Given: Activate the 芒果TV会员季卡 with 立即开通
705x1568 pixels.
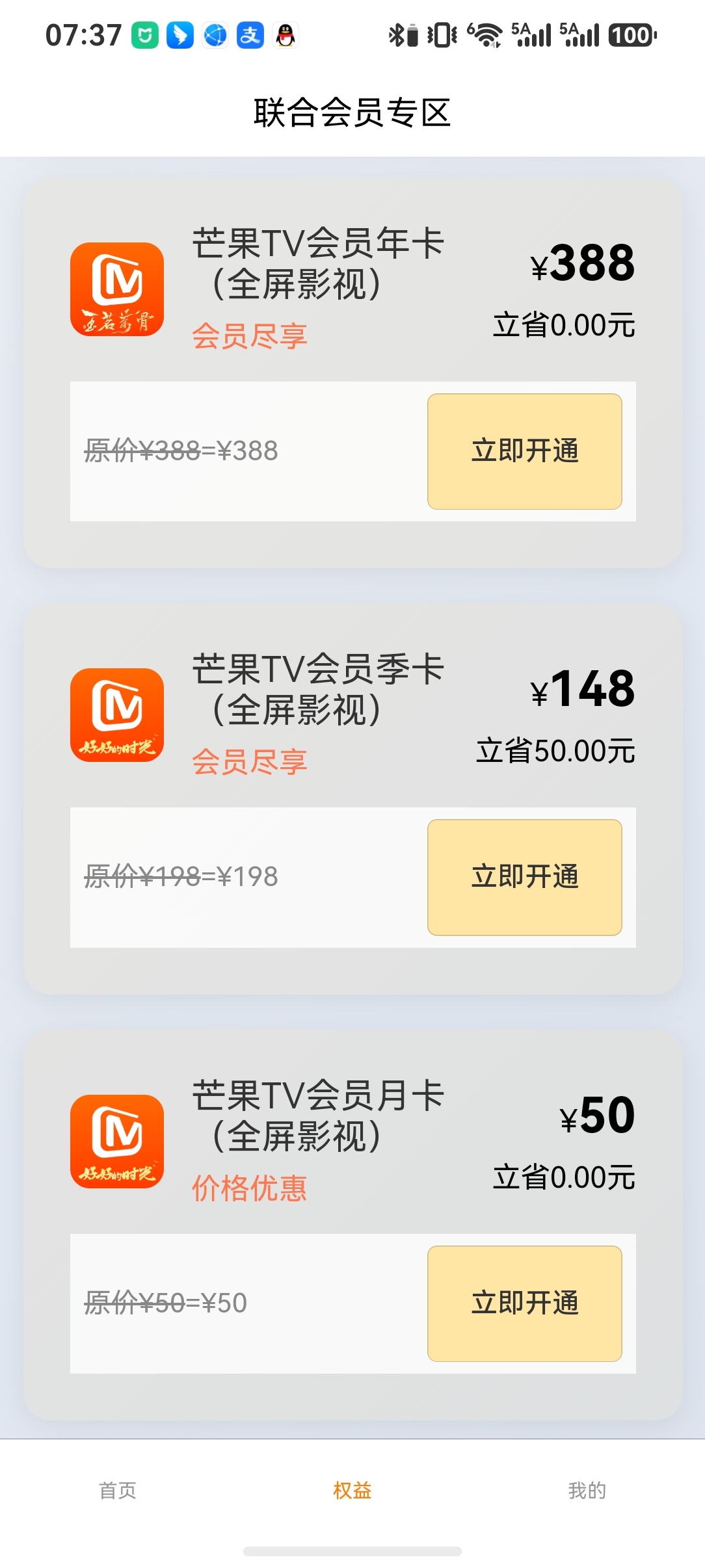Looking at the screenshot, I should point(524,877).
